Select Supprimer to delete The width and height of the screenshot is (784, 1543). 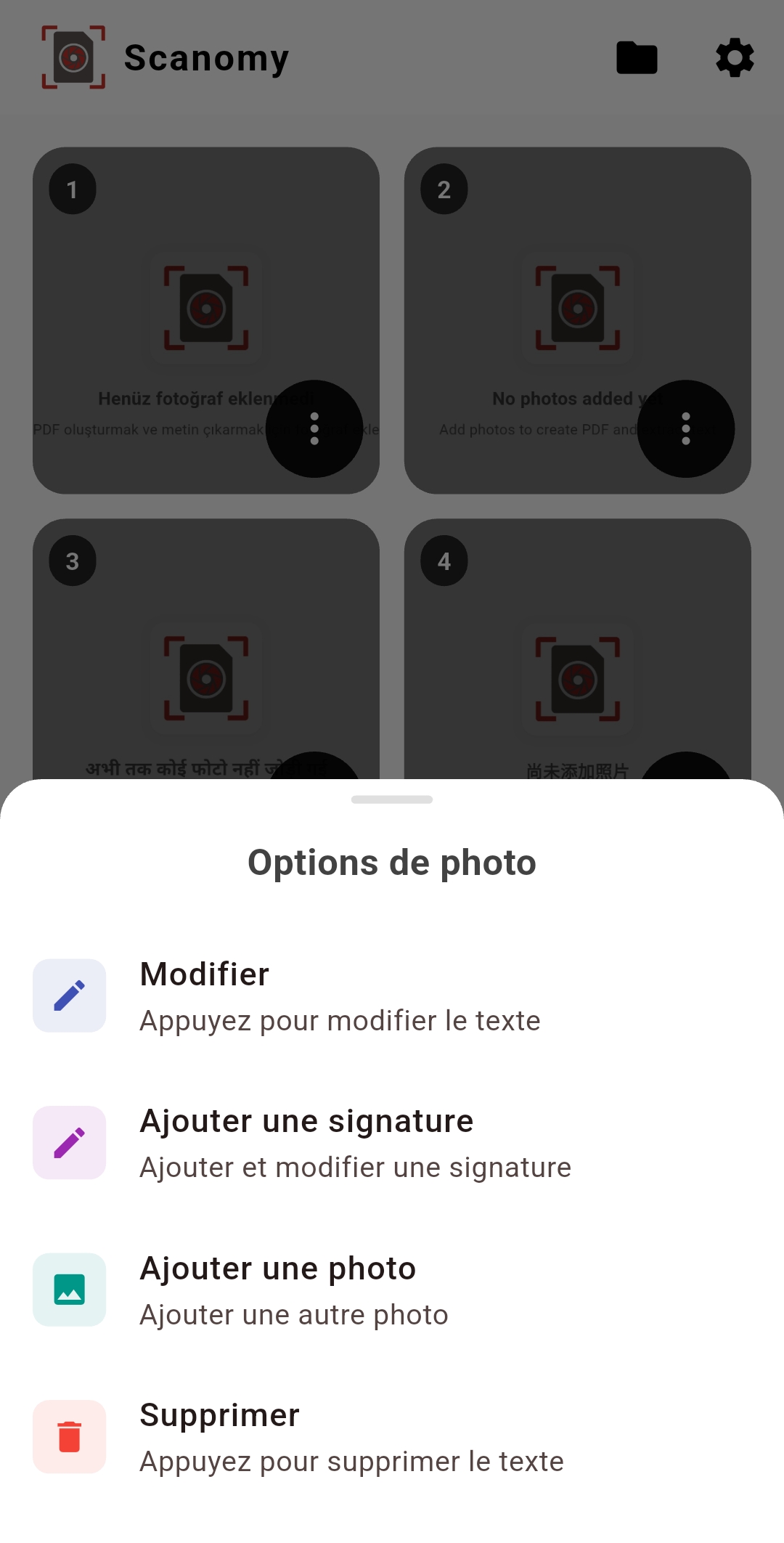tap(351, 1437)
